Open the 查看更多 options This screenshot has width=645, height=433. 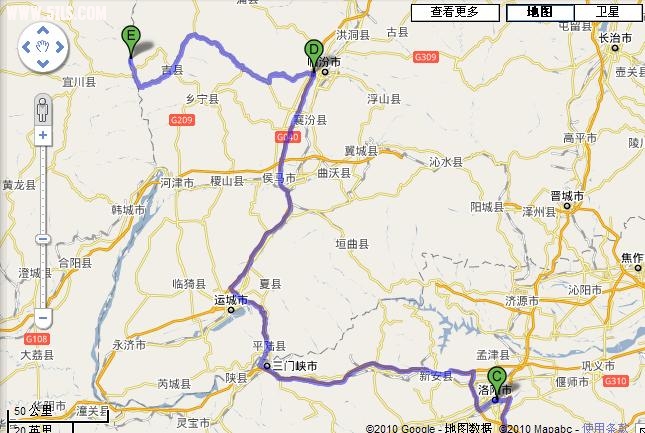point(455,12)
